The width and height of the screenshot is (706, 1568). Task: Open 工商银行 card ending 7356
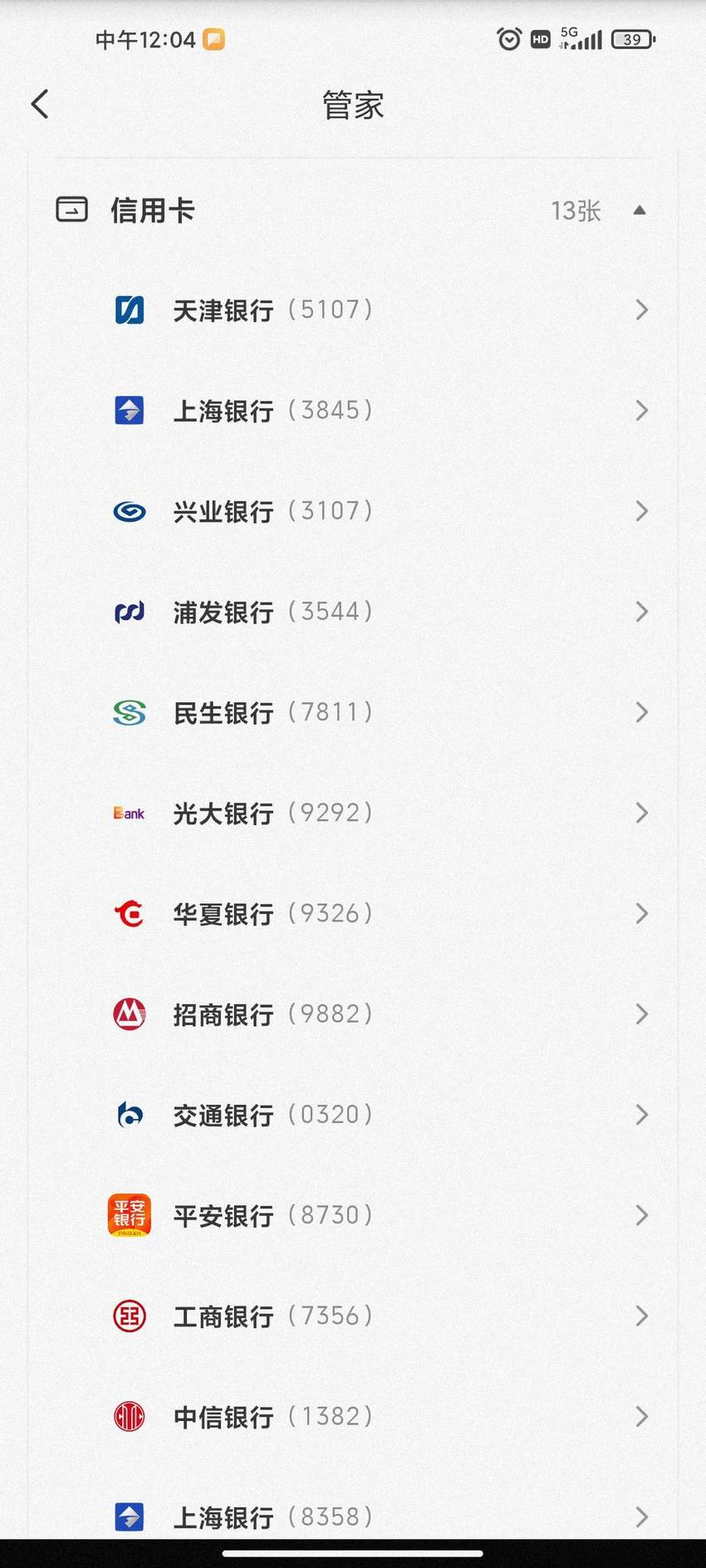click(353, 1316)
